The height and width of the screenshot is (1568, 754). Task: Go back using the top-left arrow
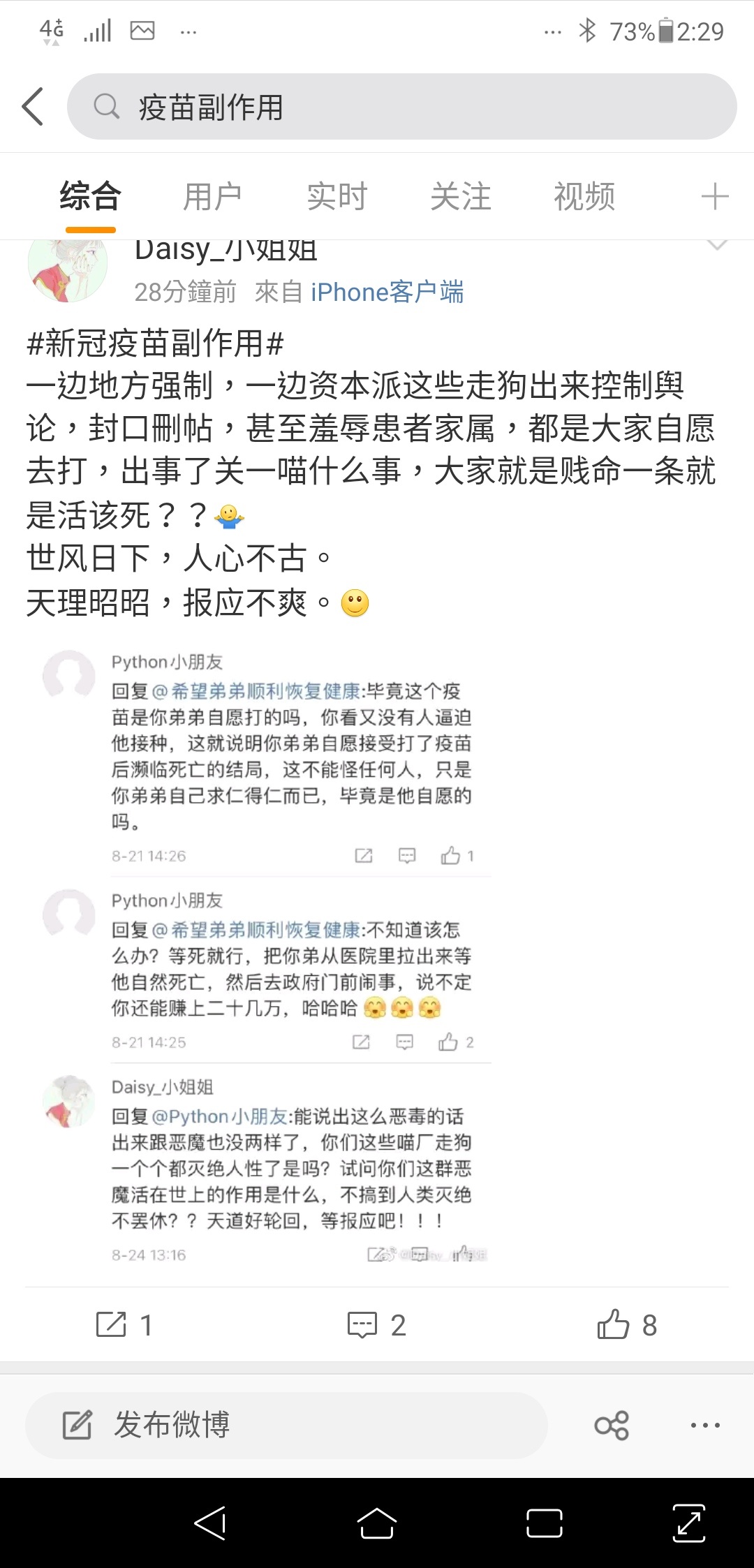point(33,107)
